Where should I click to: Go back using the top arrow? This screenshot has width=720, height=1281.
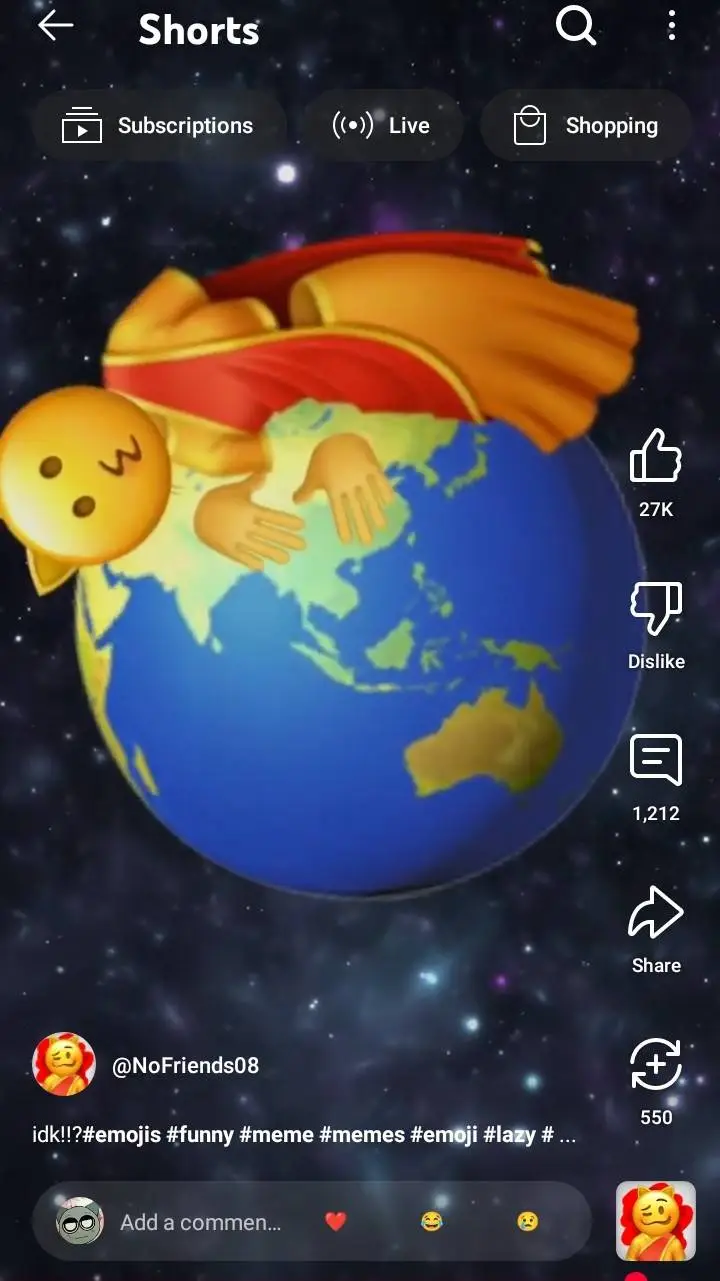tap(56, 27)
